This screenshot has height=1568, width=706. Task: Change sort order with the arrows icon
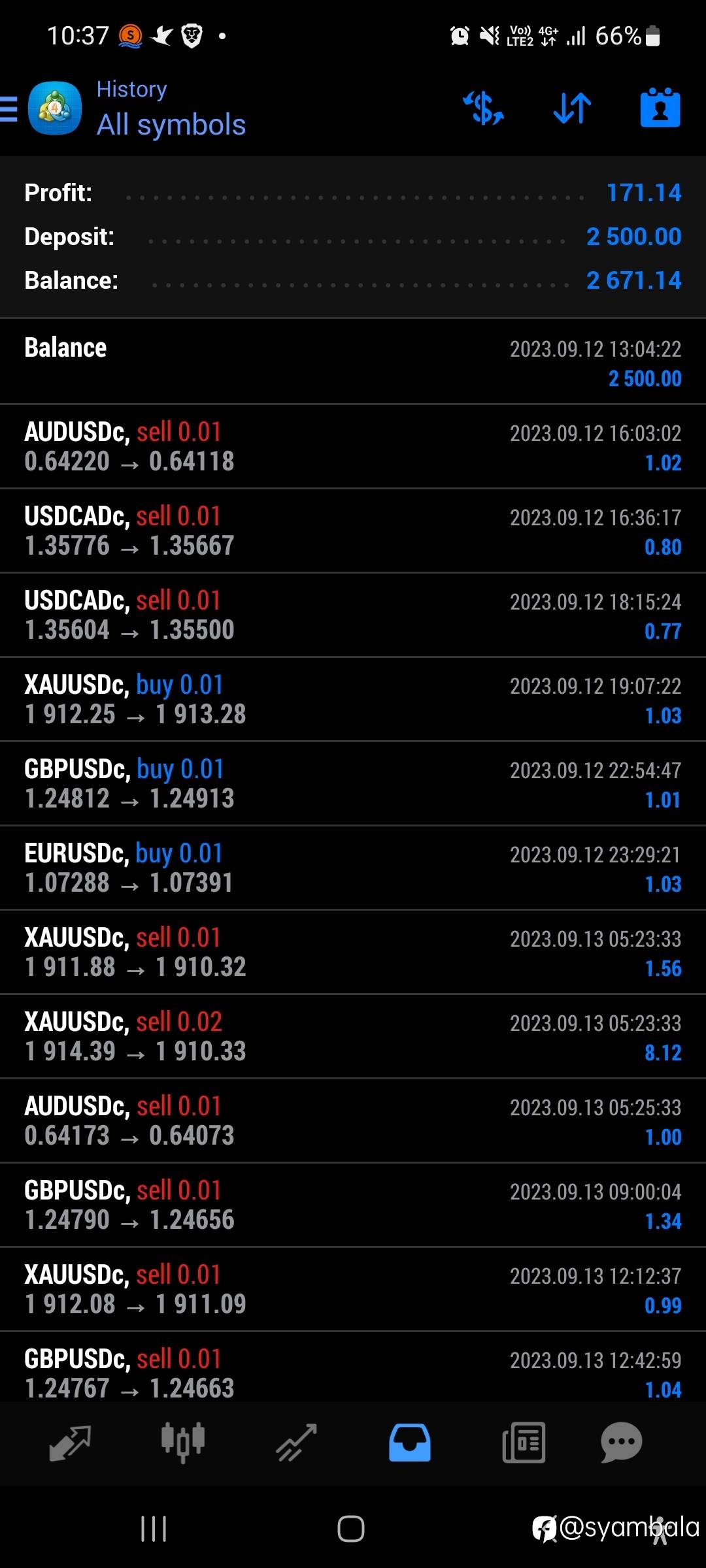572,108
